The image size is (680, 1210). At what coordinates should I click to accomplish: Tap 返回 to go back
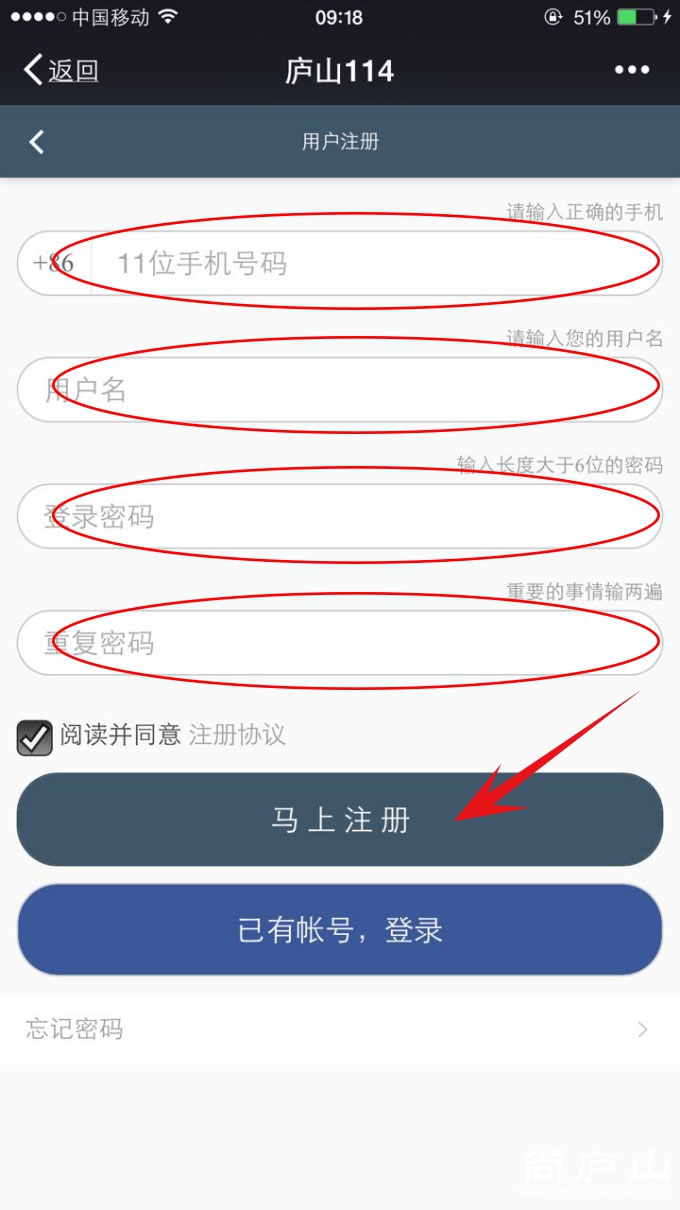point(62,70)
